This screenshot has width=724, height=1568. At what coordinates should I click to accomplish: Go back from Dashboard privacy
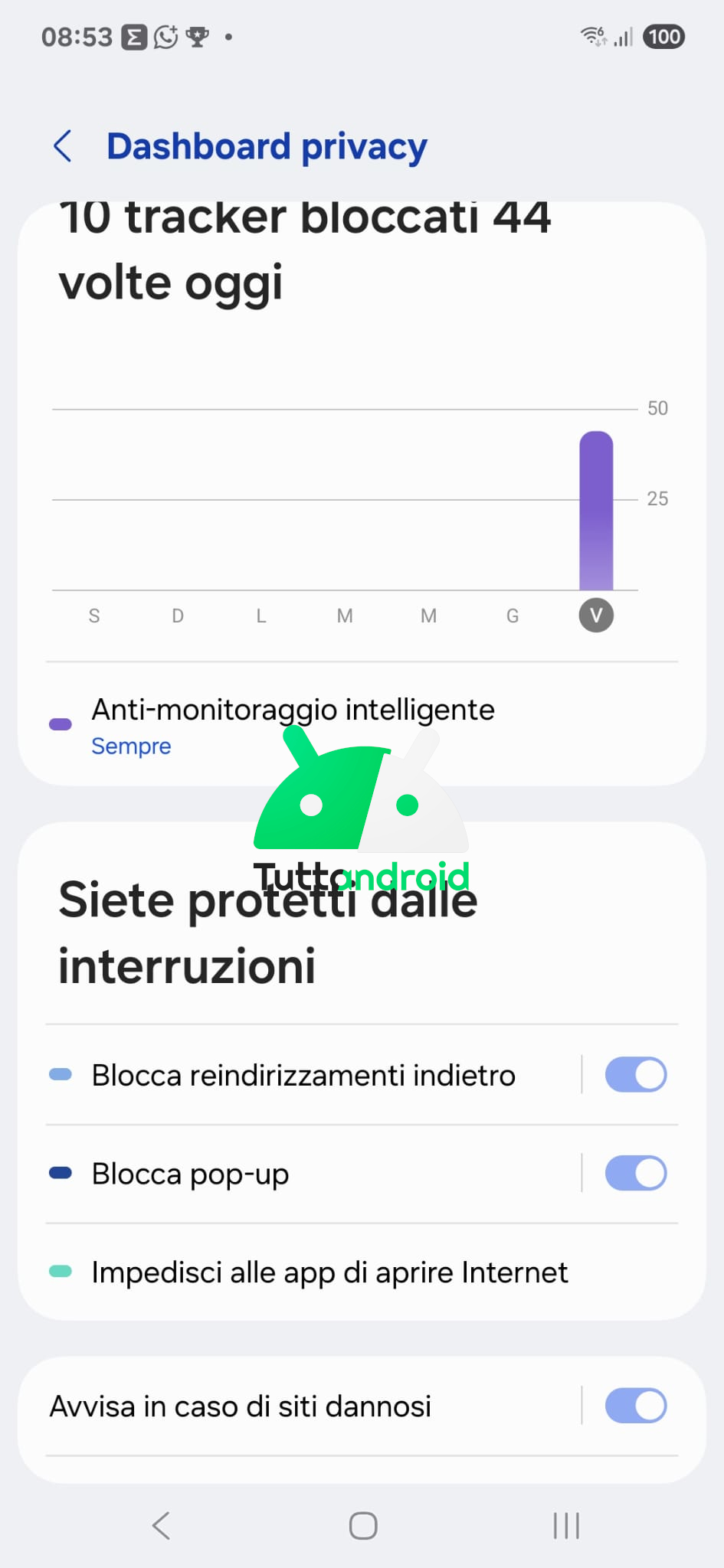pyautogui.click(x=64, y=146)
